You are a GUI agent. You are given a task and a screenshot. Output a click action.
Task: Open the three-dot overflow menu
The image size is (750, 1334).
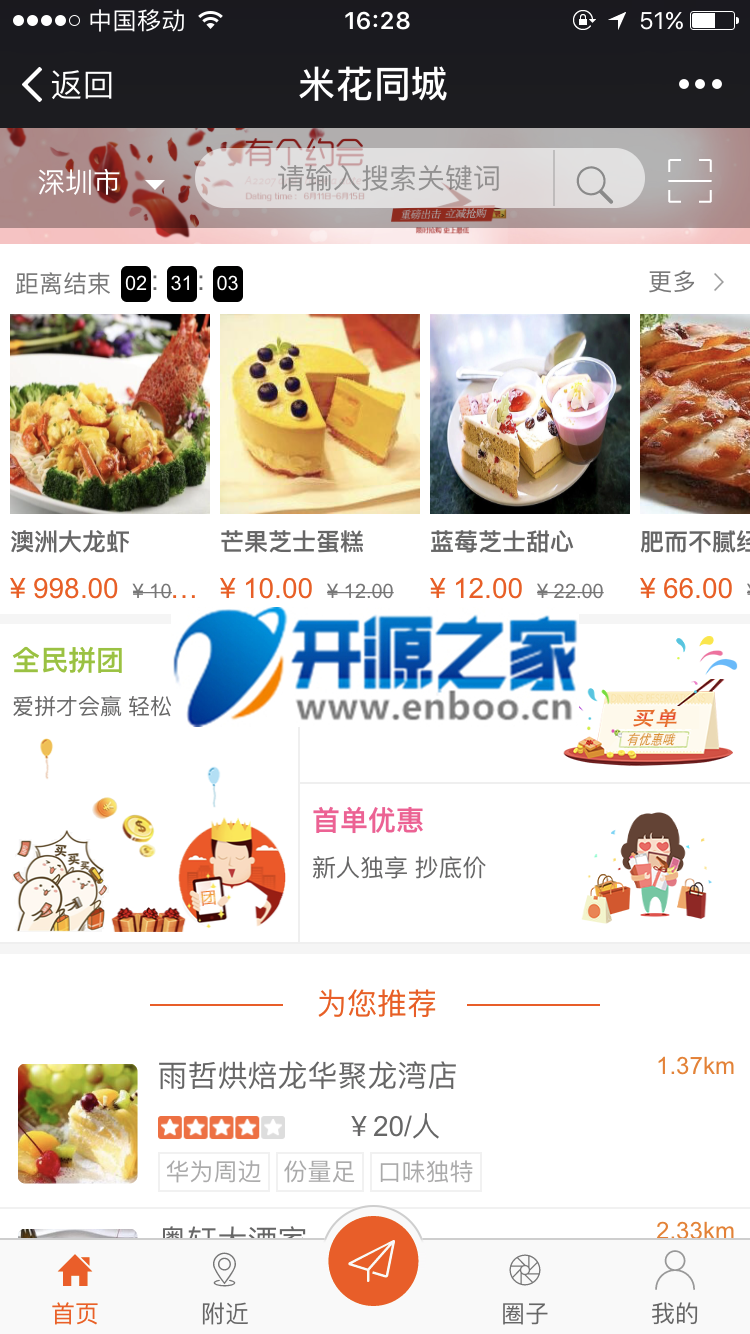pyautogui.click(x=700, y=85)
